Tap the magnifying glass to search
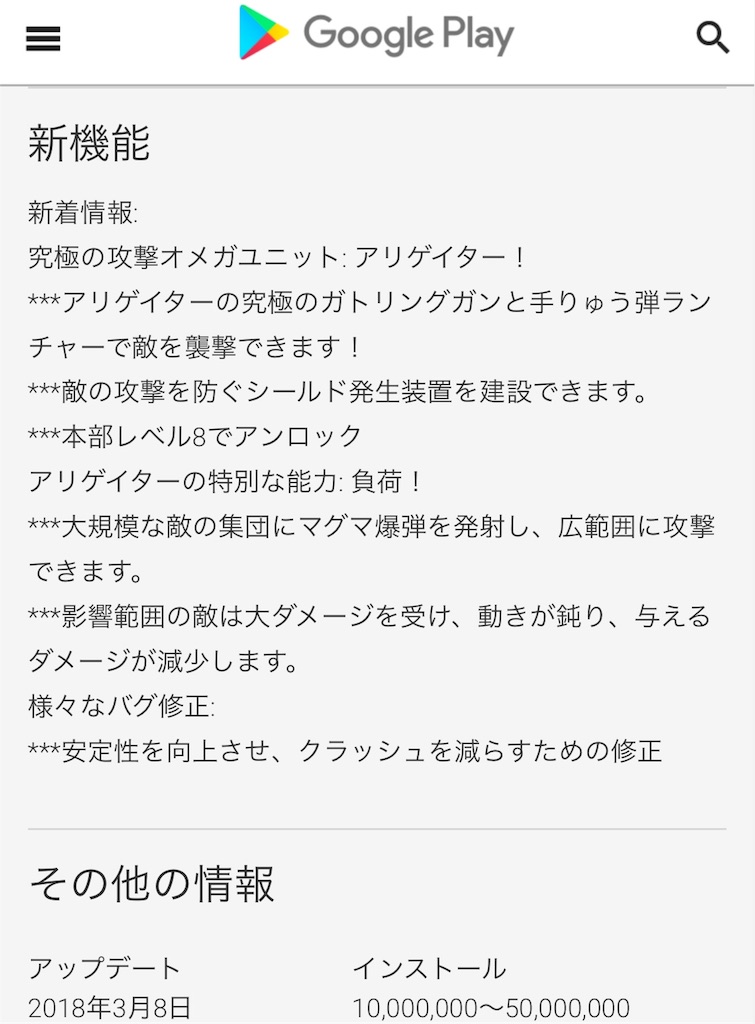The width and height of the screenshot is (755, 1024). tap(712, 37)
